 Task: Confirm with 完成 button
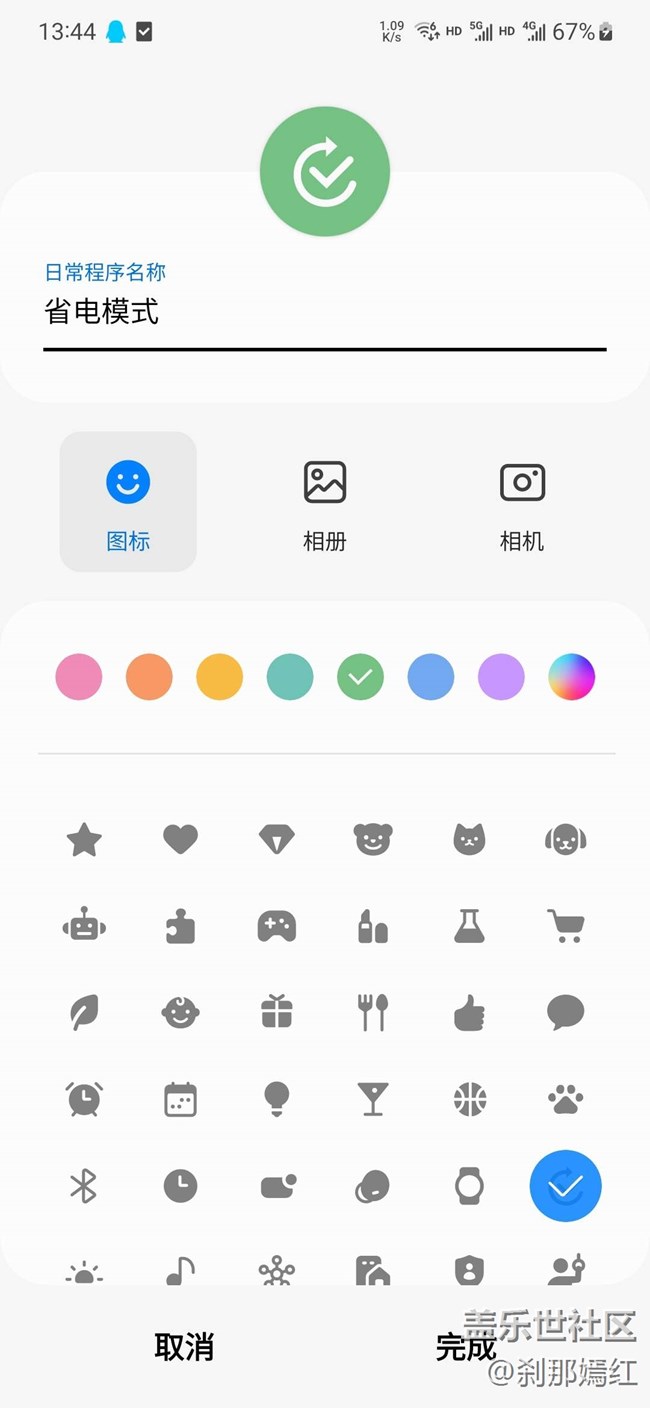(466, 1346)
